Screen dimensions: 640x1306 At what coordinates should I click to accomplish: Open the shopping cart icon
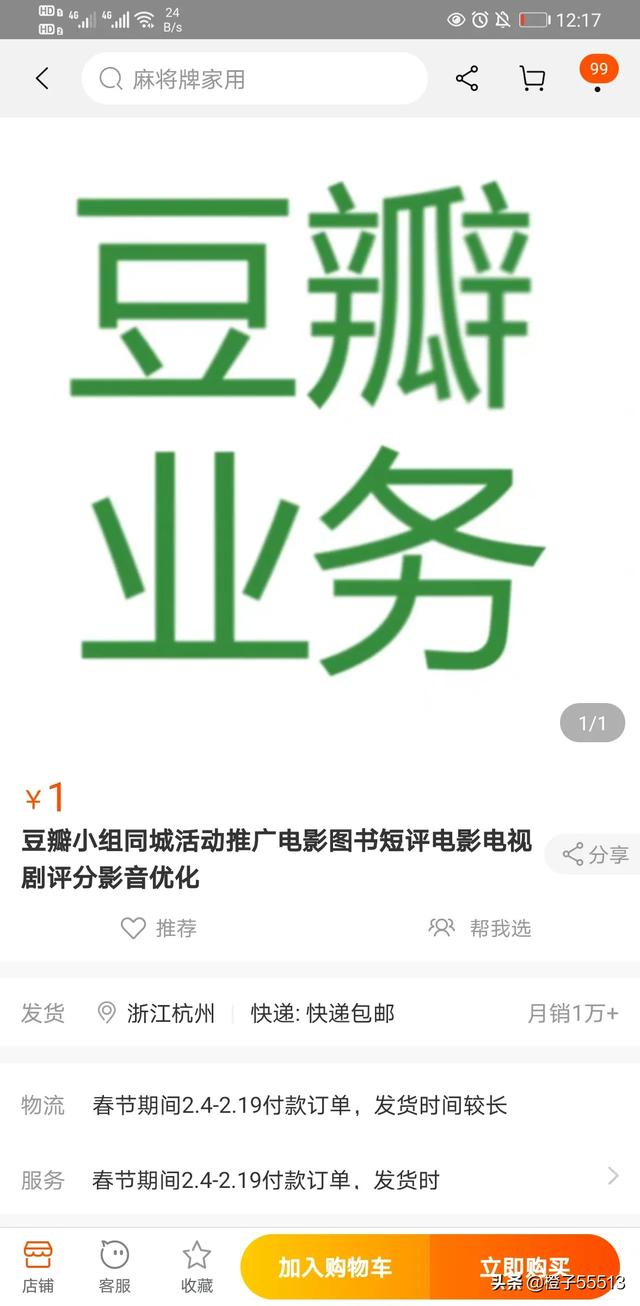tap(532, 79)
